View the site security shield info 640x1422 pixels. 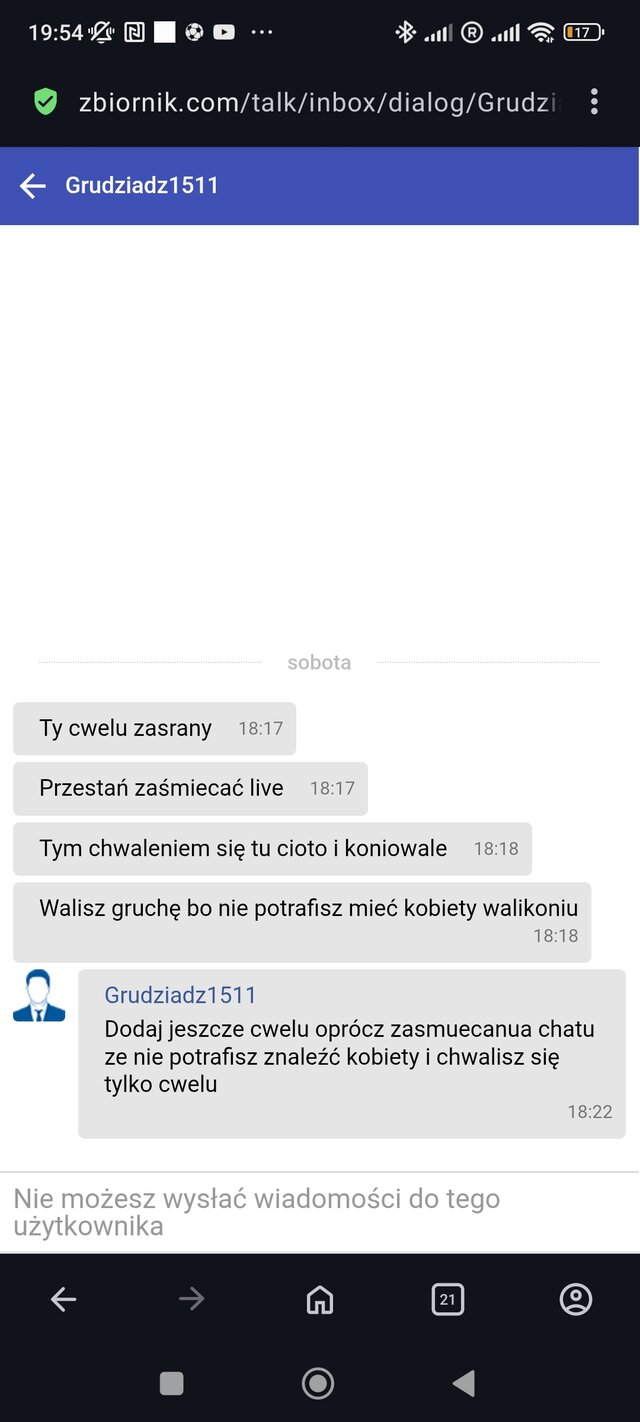point(45,102)
